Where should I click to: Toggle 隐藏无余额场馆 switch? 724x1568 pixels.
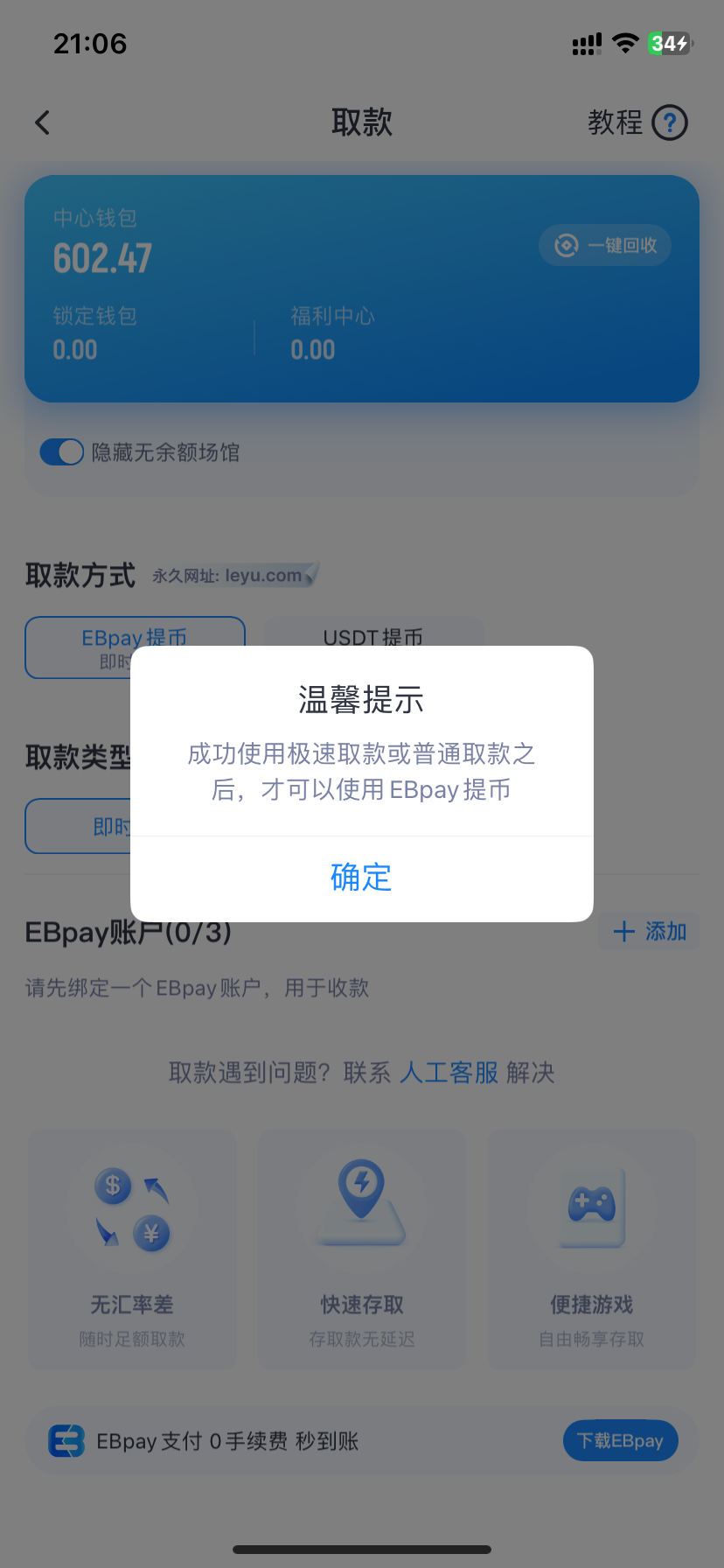[x=62, y=452]
